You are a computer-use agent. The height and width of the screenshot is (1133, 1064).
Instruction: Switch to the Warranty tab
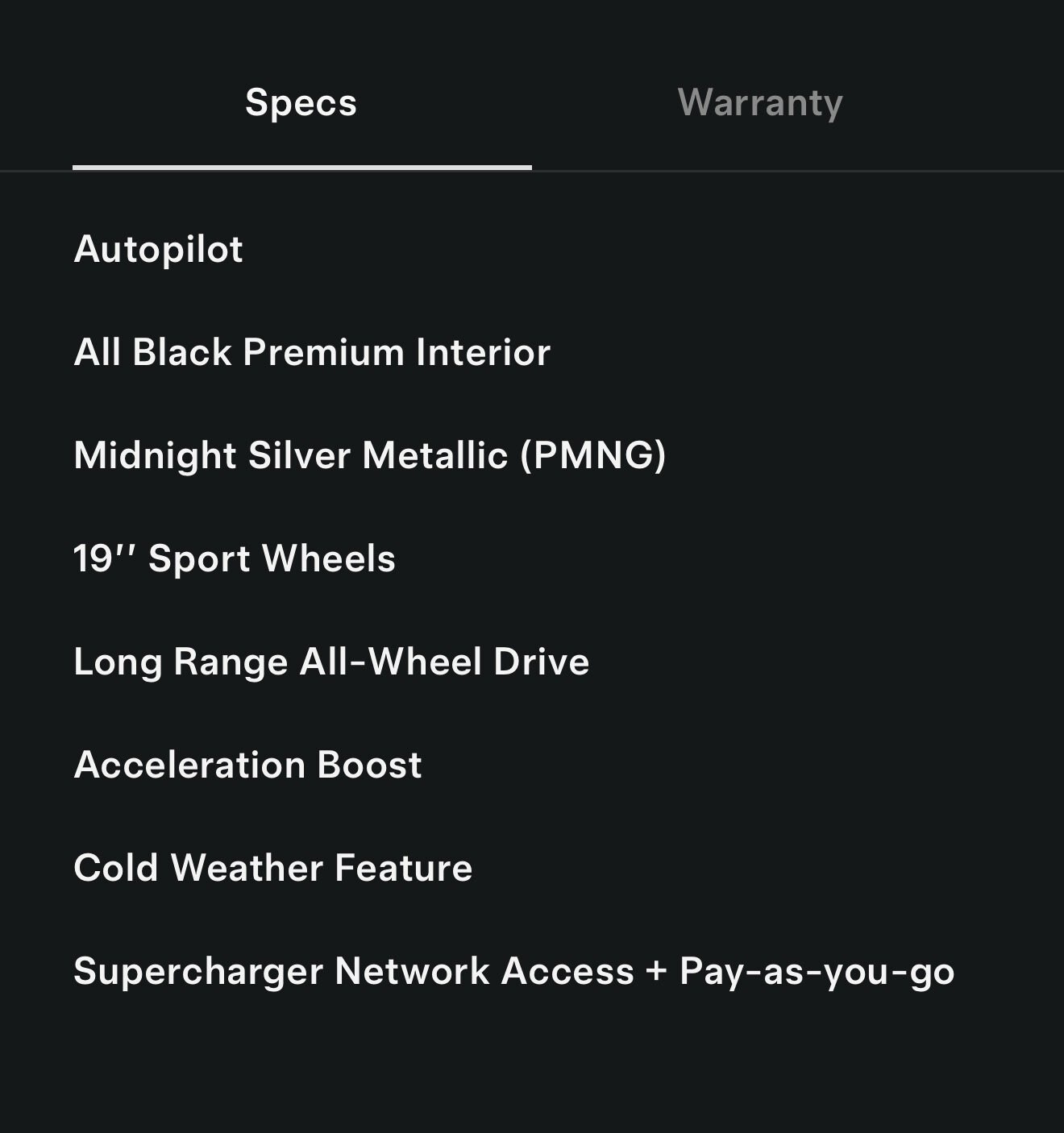pos(760,103)
